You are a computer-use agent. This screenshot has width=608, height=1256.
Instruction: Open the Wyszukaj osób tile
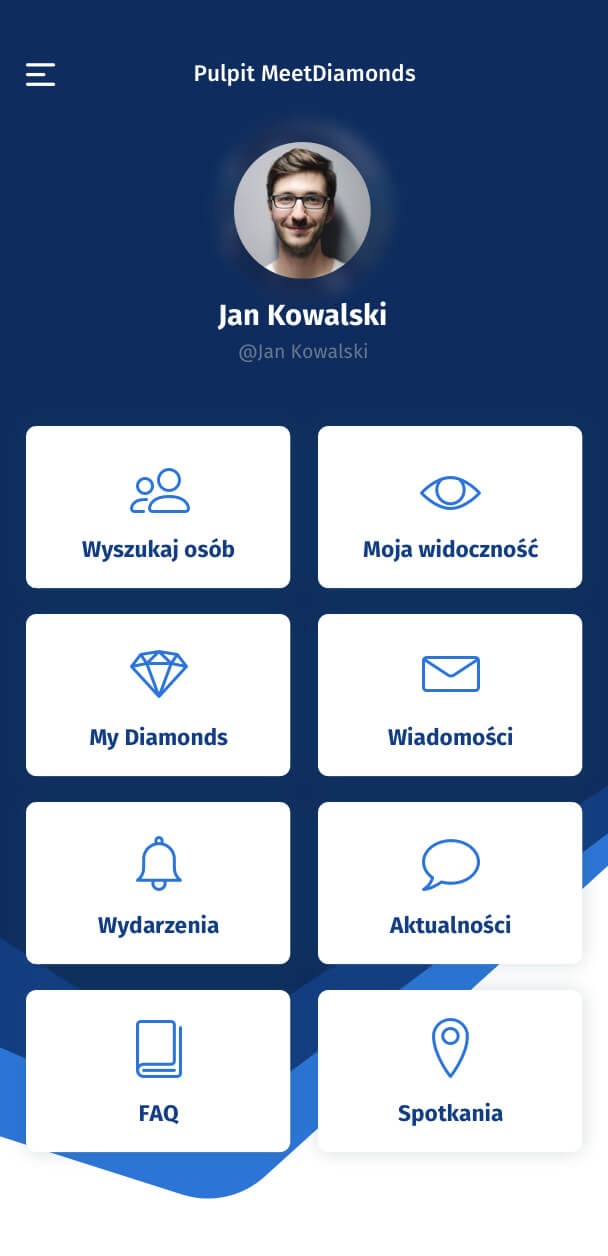click(158, 507)
